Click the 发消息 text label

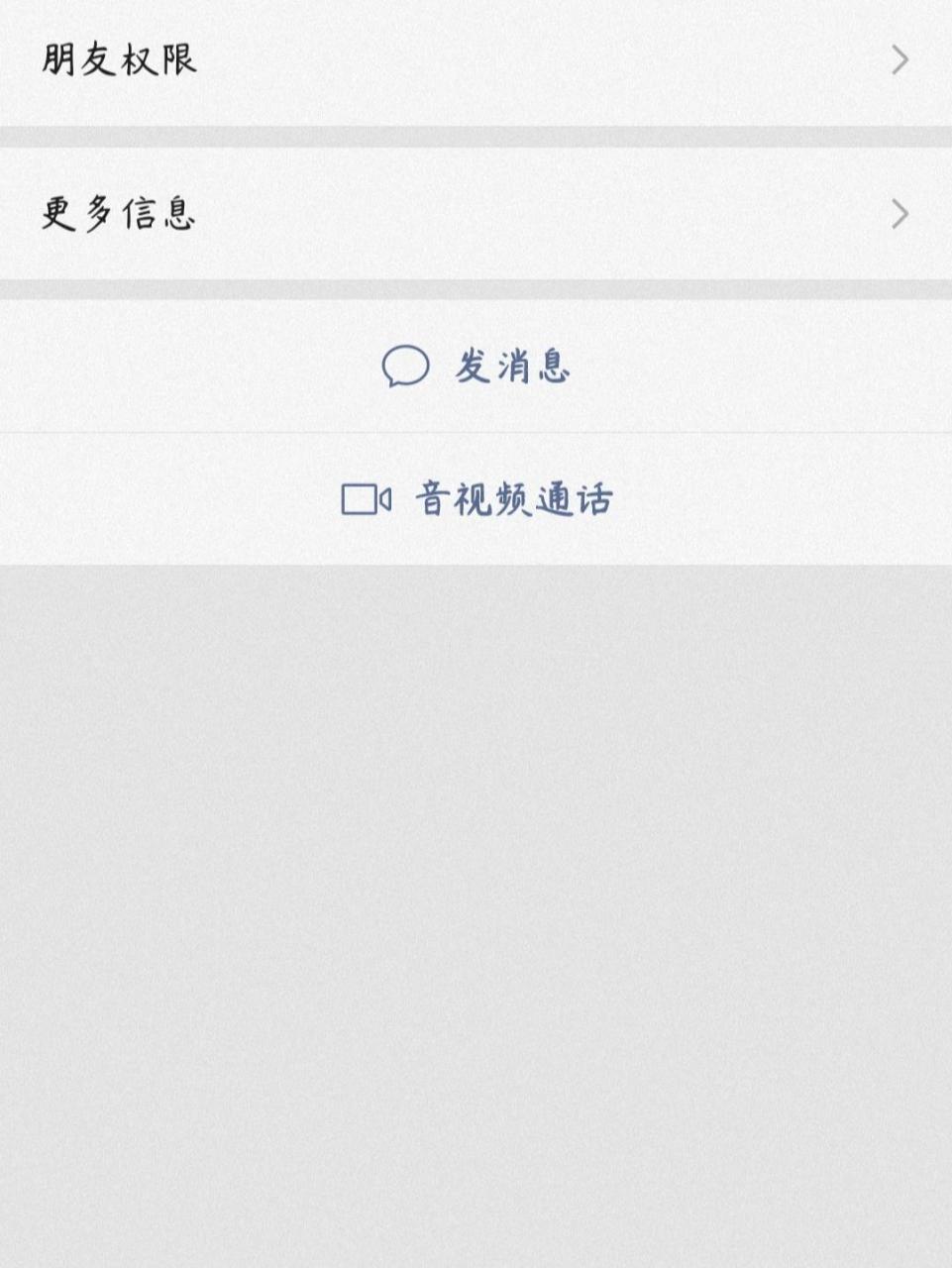pos(515,367)
